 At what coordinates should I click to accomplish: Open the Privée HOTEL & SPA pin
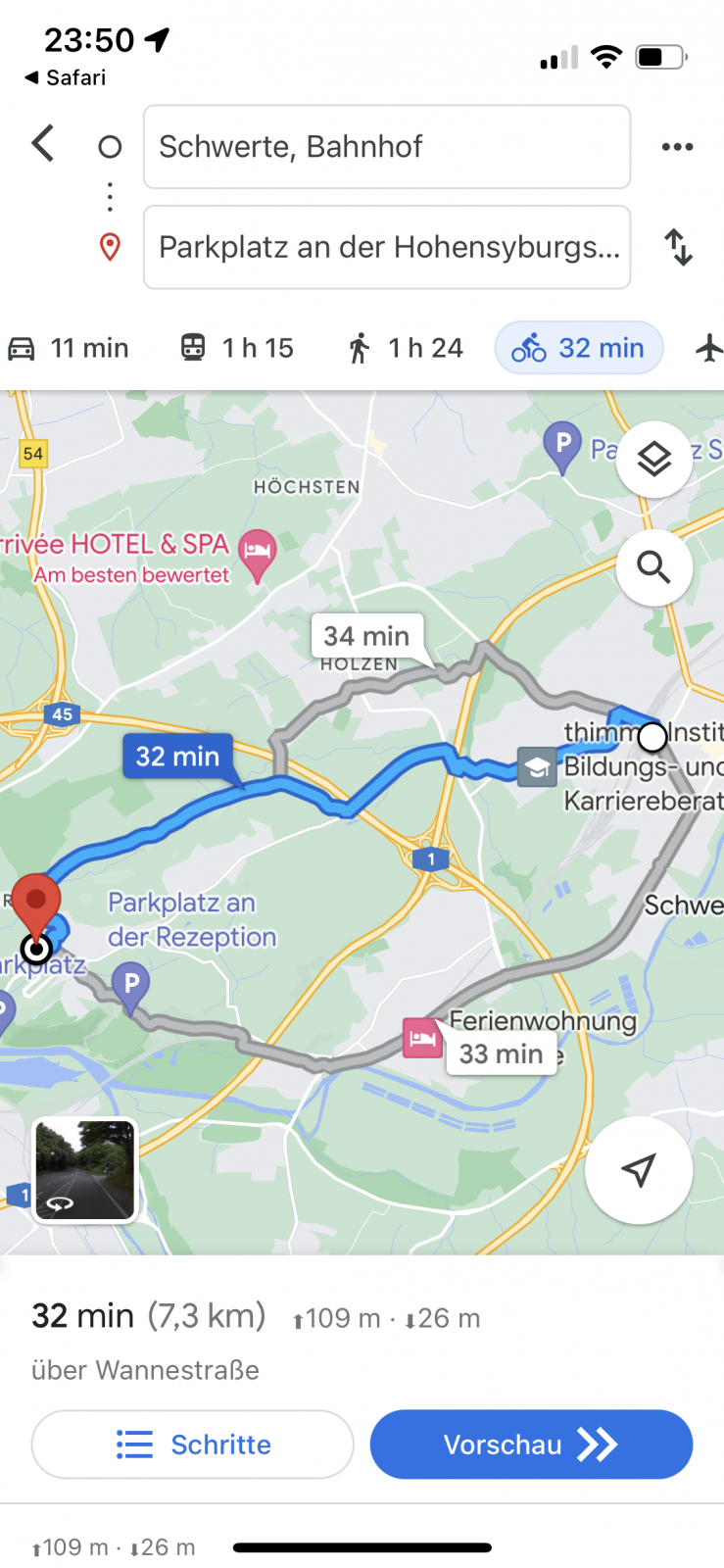257,553
